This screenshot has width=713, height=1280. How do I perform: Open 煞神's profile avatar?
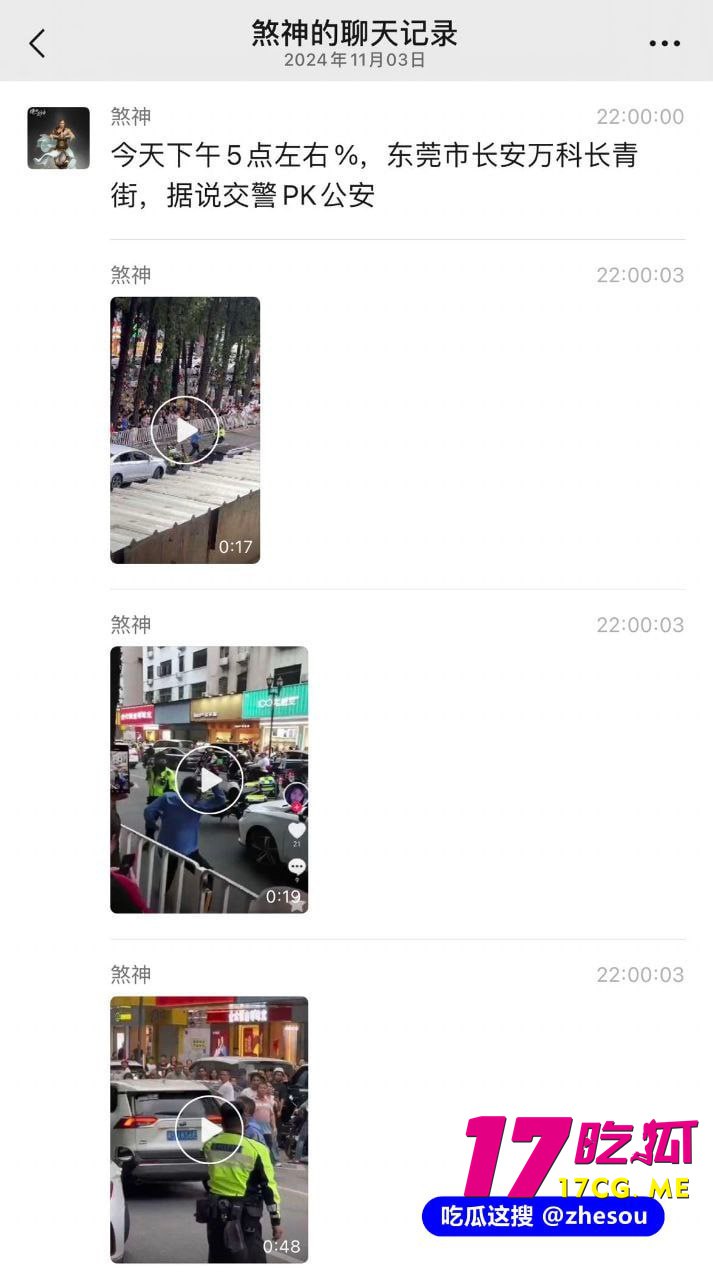58,138
